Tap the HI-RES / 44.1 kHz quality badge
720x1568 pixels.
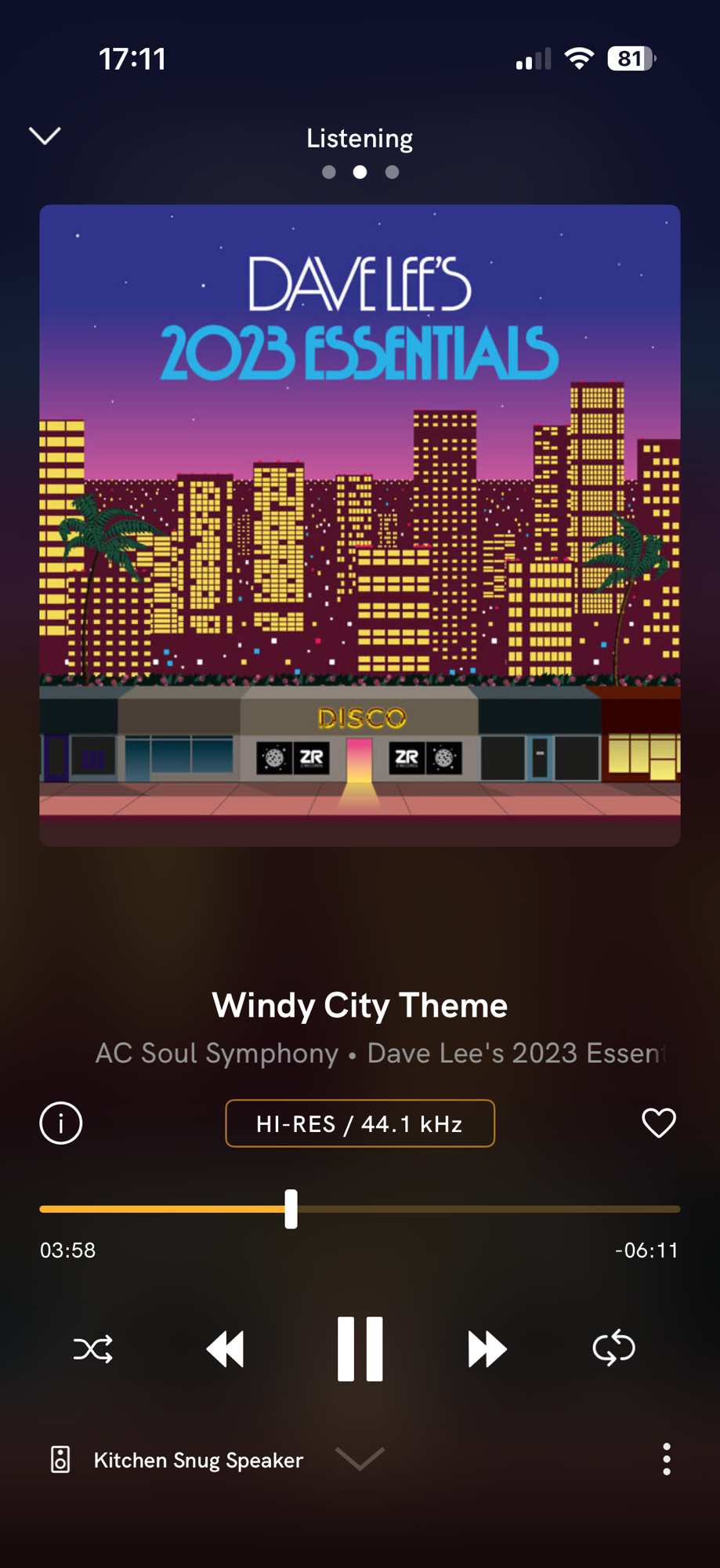(x=360, y=1123)
